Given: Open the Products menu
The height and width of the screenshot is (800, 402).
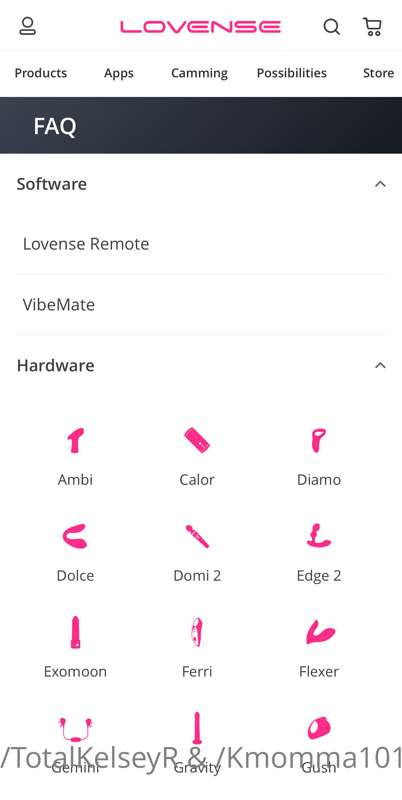Looking at the screenshot, I should point(41,73).
